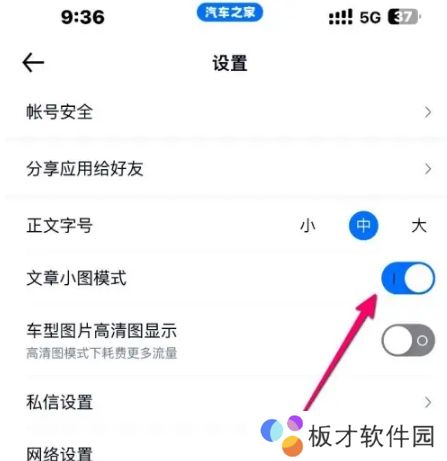The height and width of the screenshot is (461, 447).
Task: Turn off 文章小图模式 switch
Action: tap(408, 278)
